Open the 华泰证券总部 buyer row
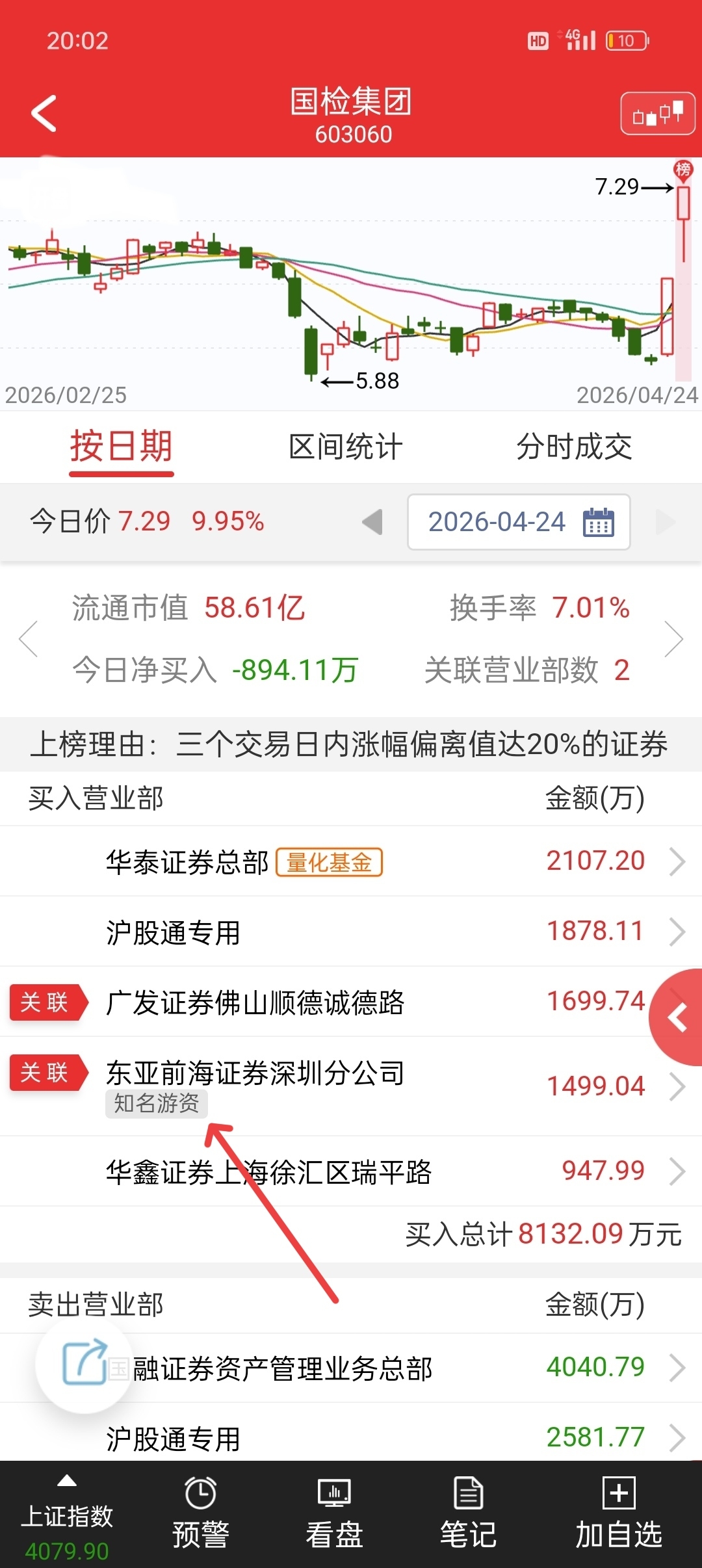Image resolution: width=702 pixels, height=1568 pixels. 351,861
